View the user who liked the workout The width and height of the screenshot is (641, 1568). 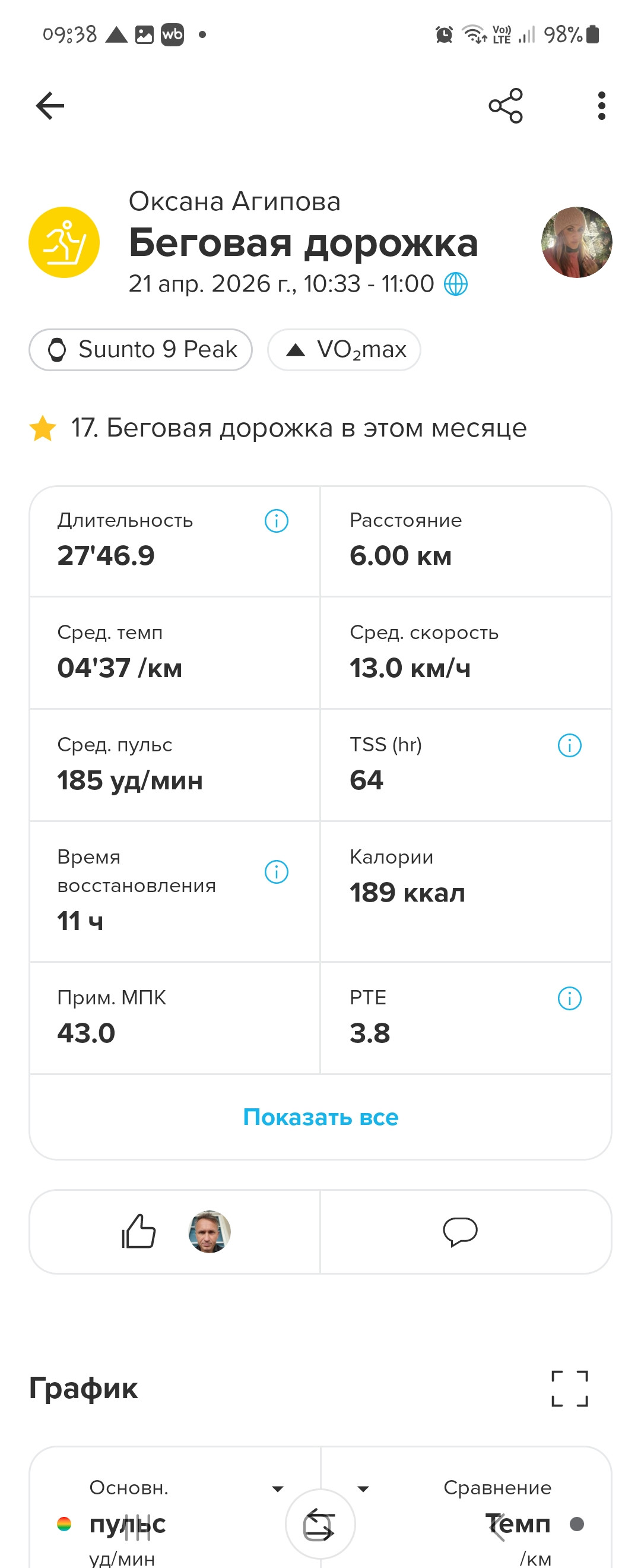coord(209,1232)
